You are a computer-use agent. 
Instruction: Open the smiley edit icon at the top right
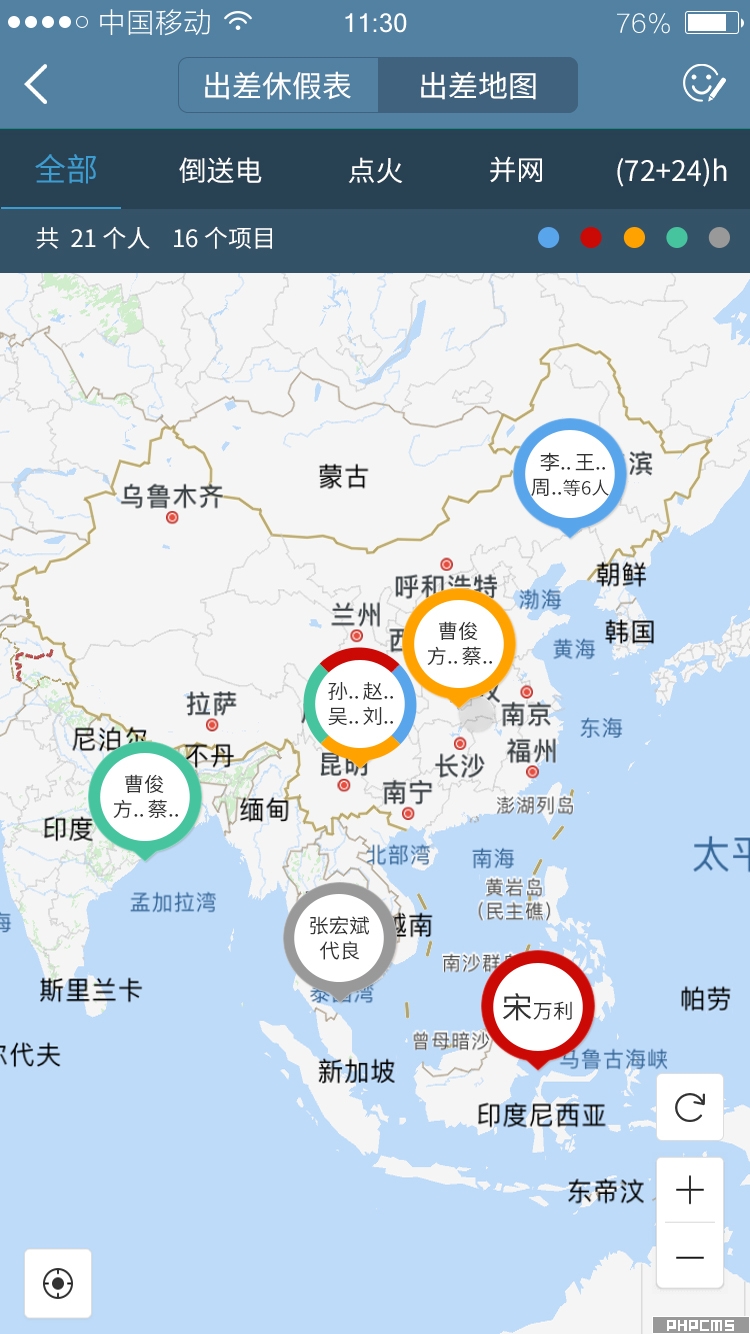click(704, 85)
